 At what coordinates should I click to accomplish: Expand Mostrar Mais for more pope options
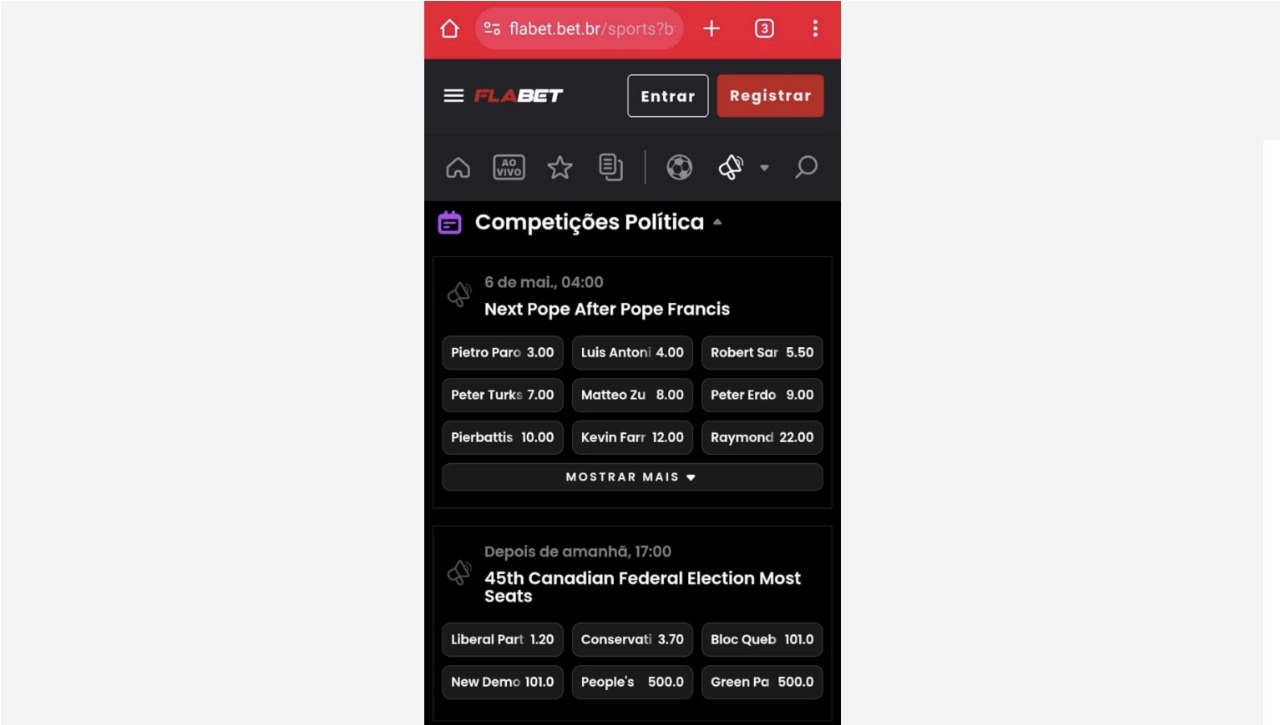[632, 477]
